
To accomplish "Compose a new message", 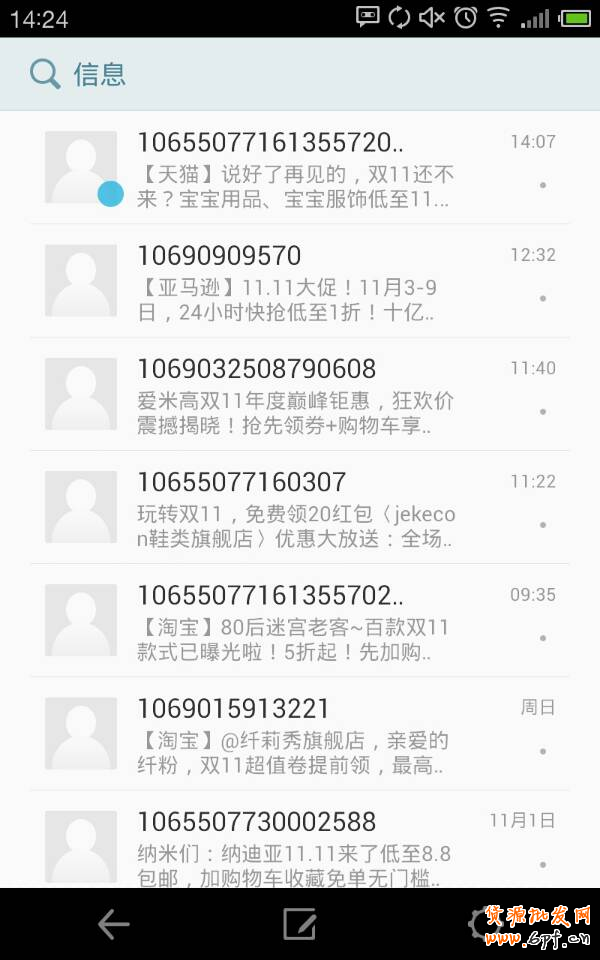I will 299,924.
